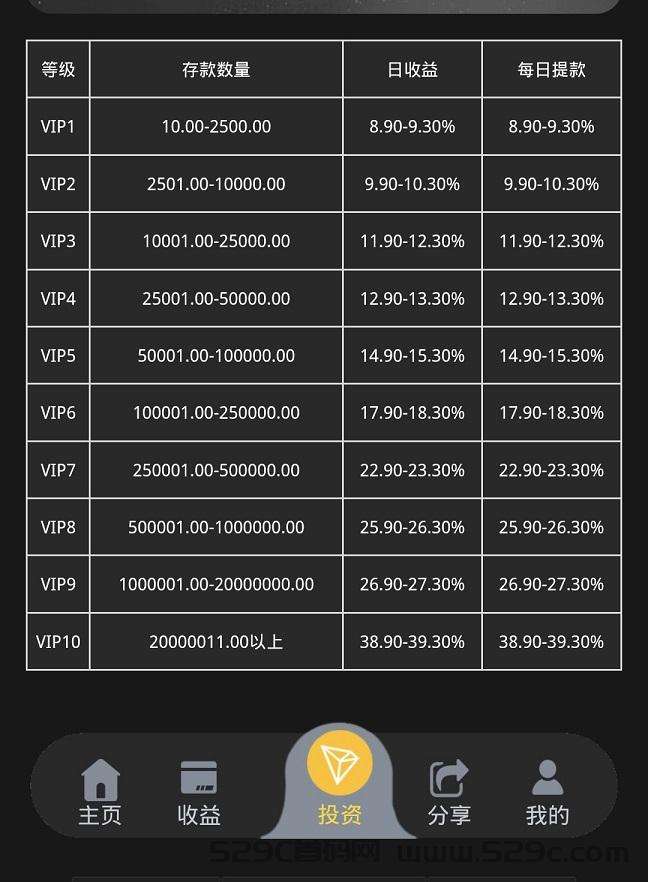Go to the 主页 home tab
This screenshot has width=648, height=882.
click(100, 793)
